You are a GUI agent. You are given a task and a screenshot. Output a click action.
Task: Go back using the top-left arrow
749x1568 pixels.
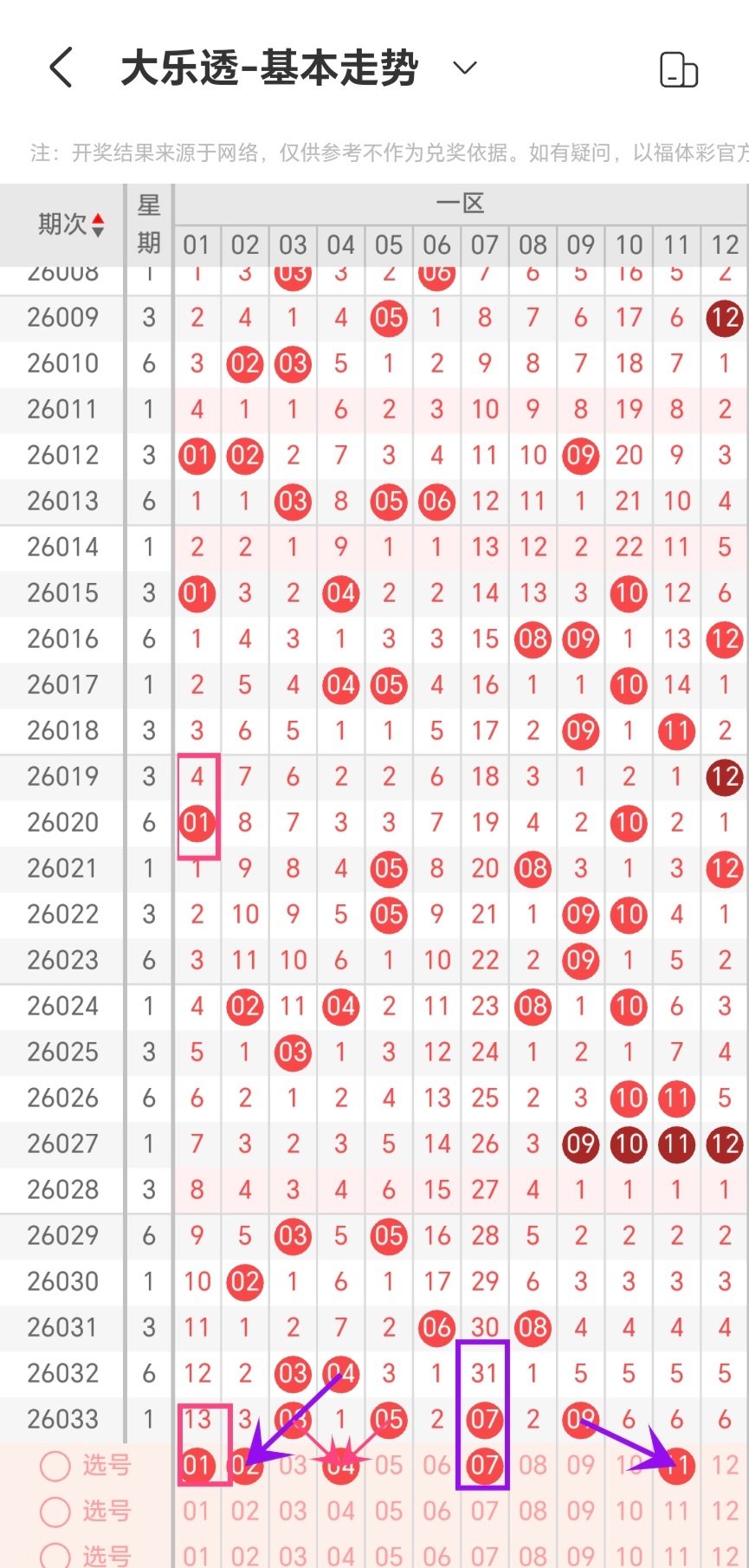[61, 68]
